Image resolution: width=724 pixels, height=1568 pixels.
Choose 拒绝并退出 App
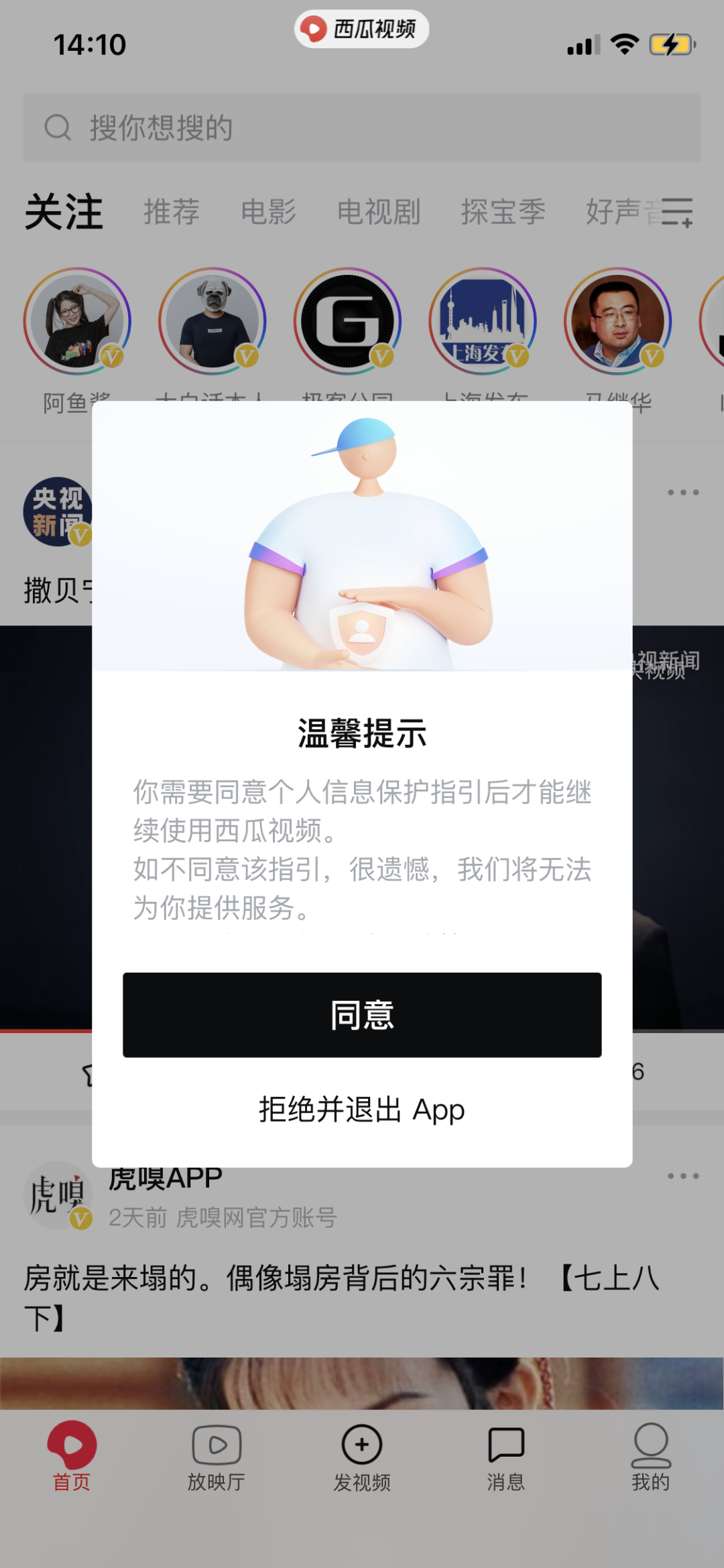pyautogui.click(x=362, y=1109)
